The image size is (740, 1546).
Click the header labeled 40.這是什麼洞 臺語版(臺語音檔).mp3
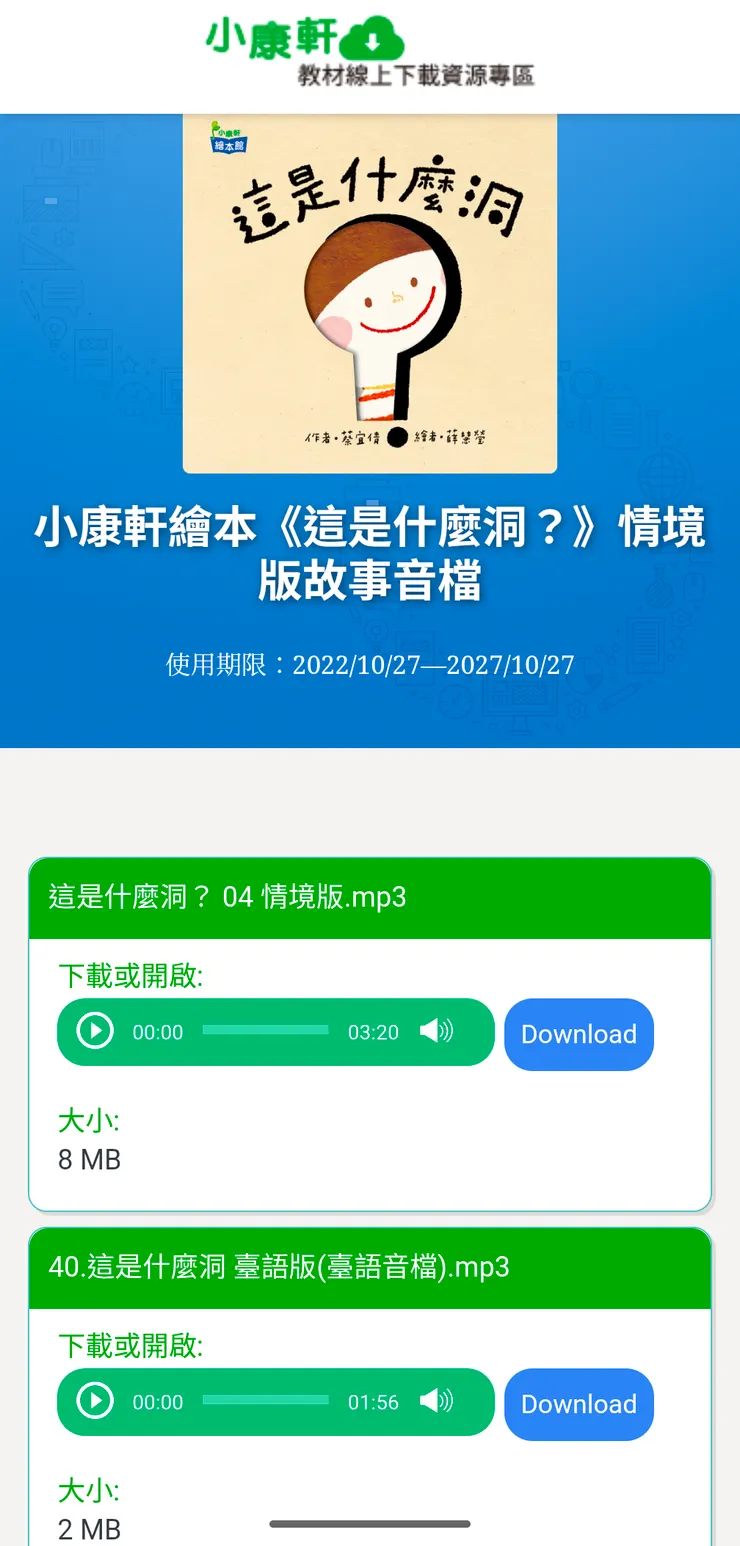tap(370, 1267)
